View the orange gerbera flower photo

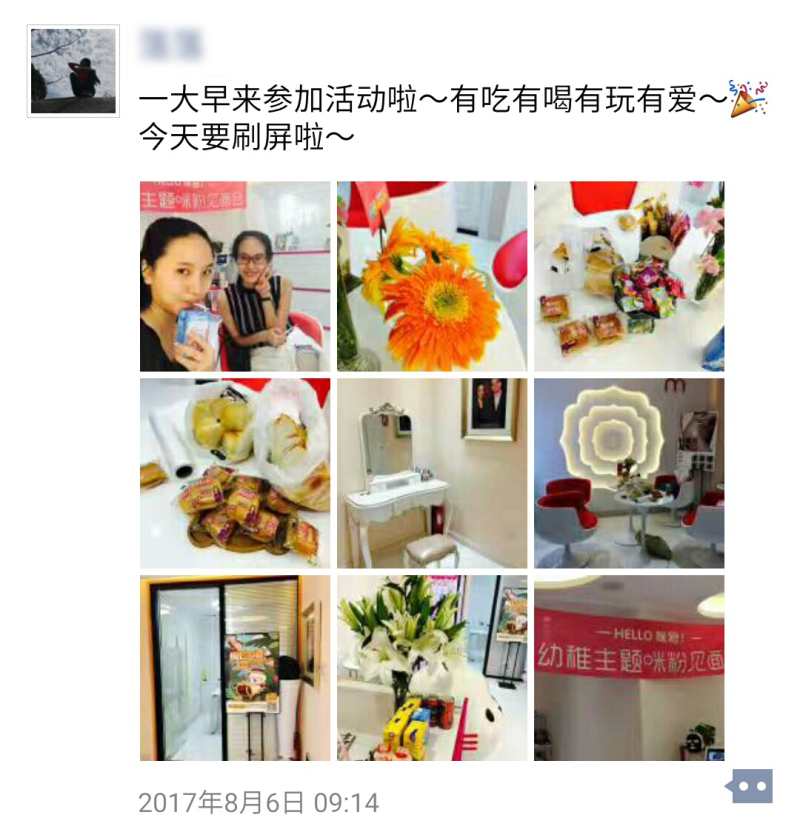point(432,276)
